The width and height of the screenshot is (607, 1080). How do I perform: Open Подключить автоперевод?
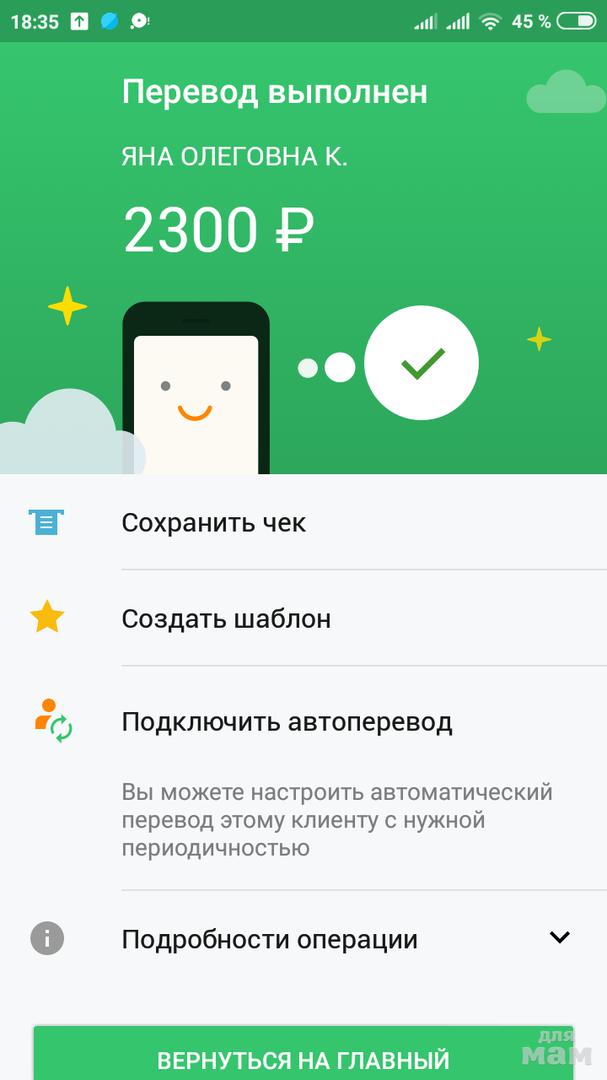[303, 778]
